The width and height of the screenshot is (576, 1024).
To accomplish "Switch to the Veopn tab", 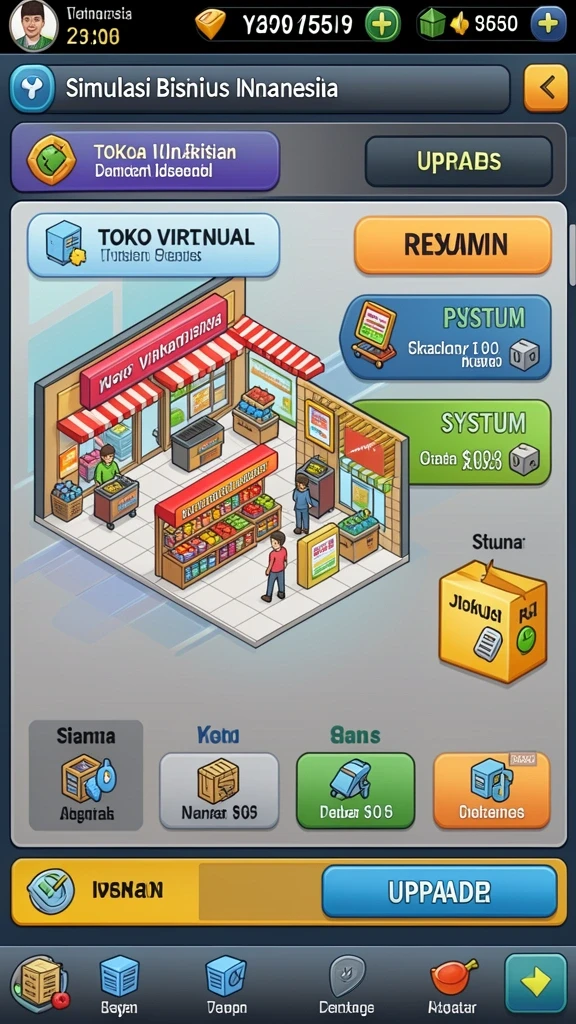I will [227, 985].
